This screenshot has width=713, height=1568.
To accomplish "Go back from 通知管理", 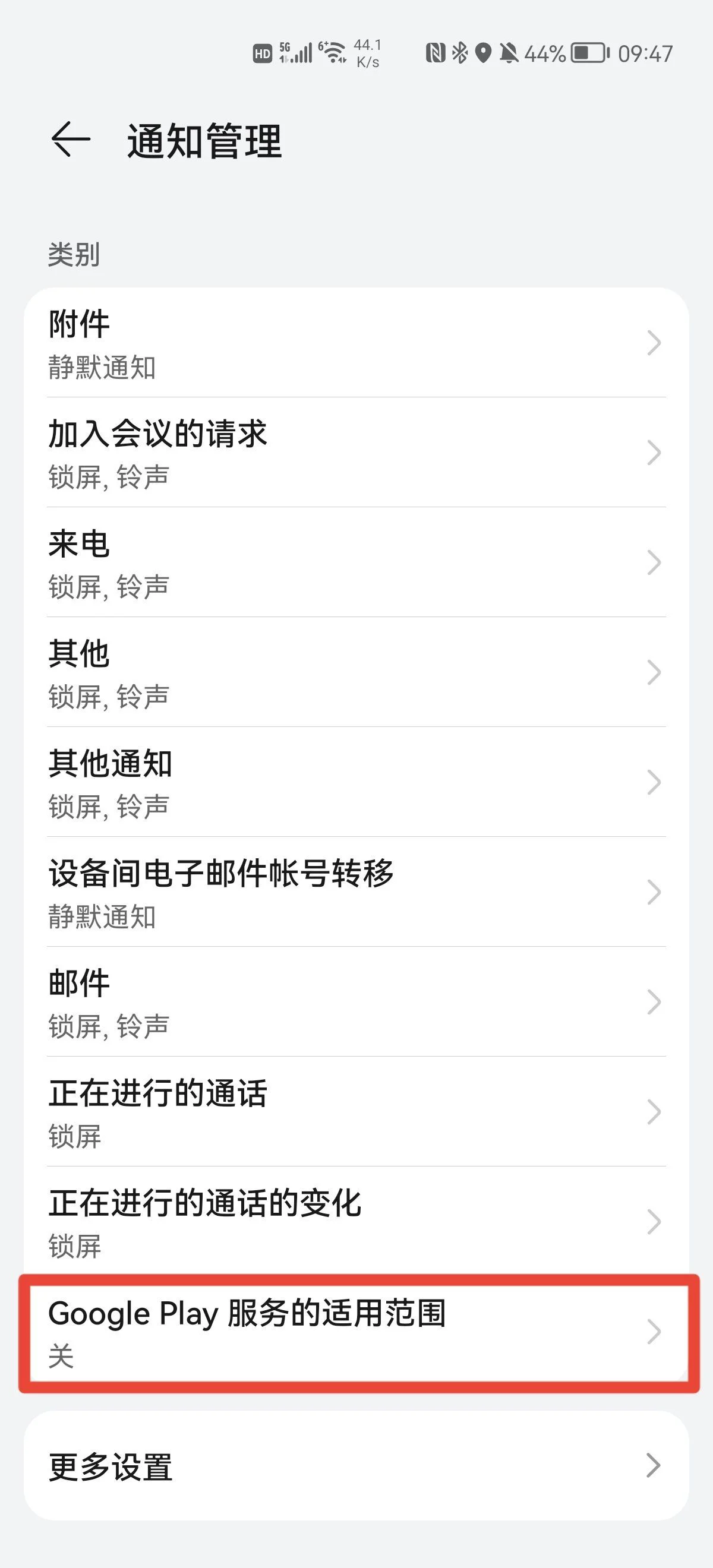I will [71, 140].
